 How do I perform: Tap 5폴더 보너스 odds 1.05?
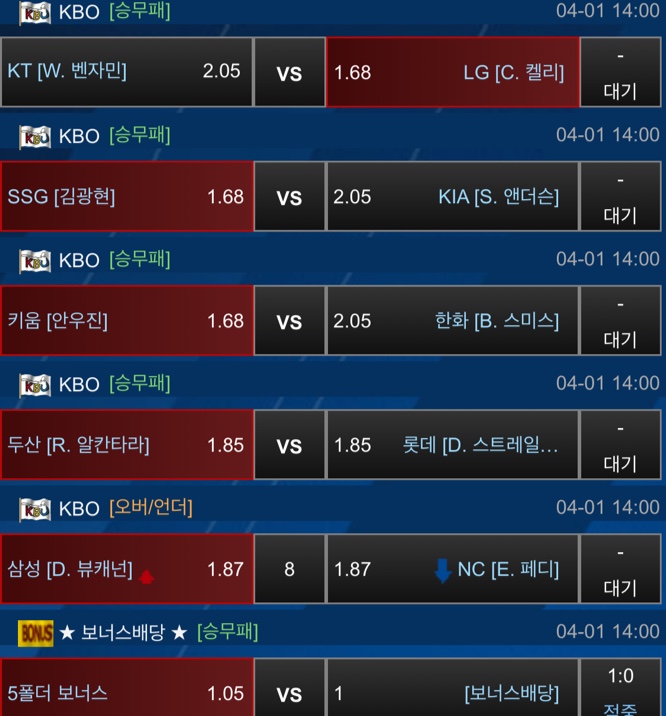126,692
